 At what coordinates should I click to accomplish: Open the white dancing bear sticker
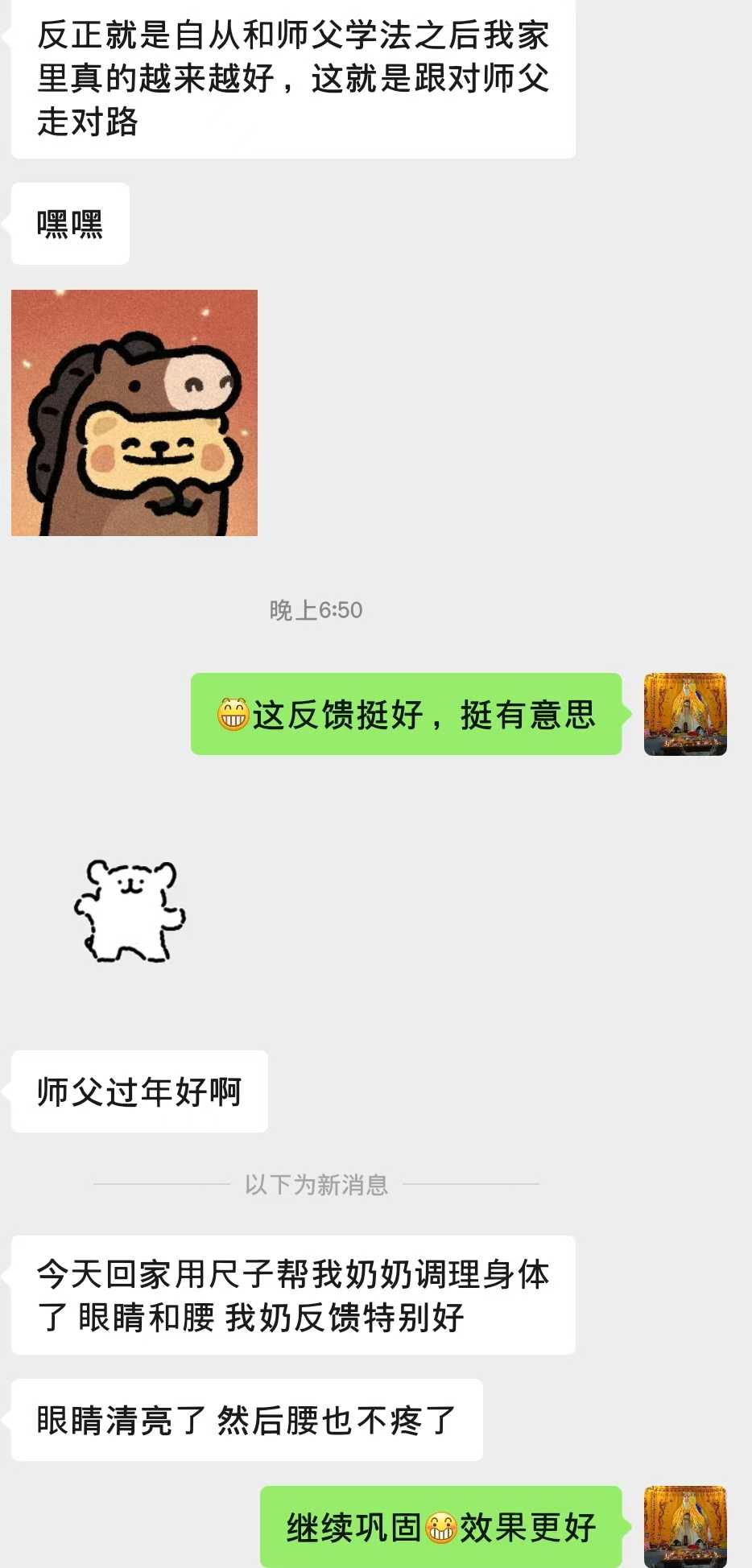point(130,910)
